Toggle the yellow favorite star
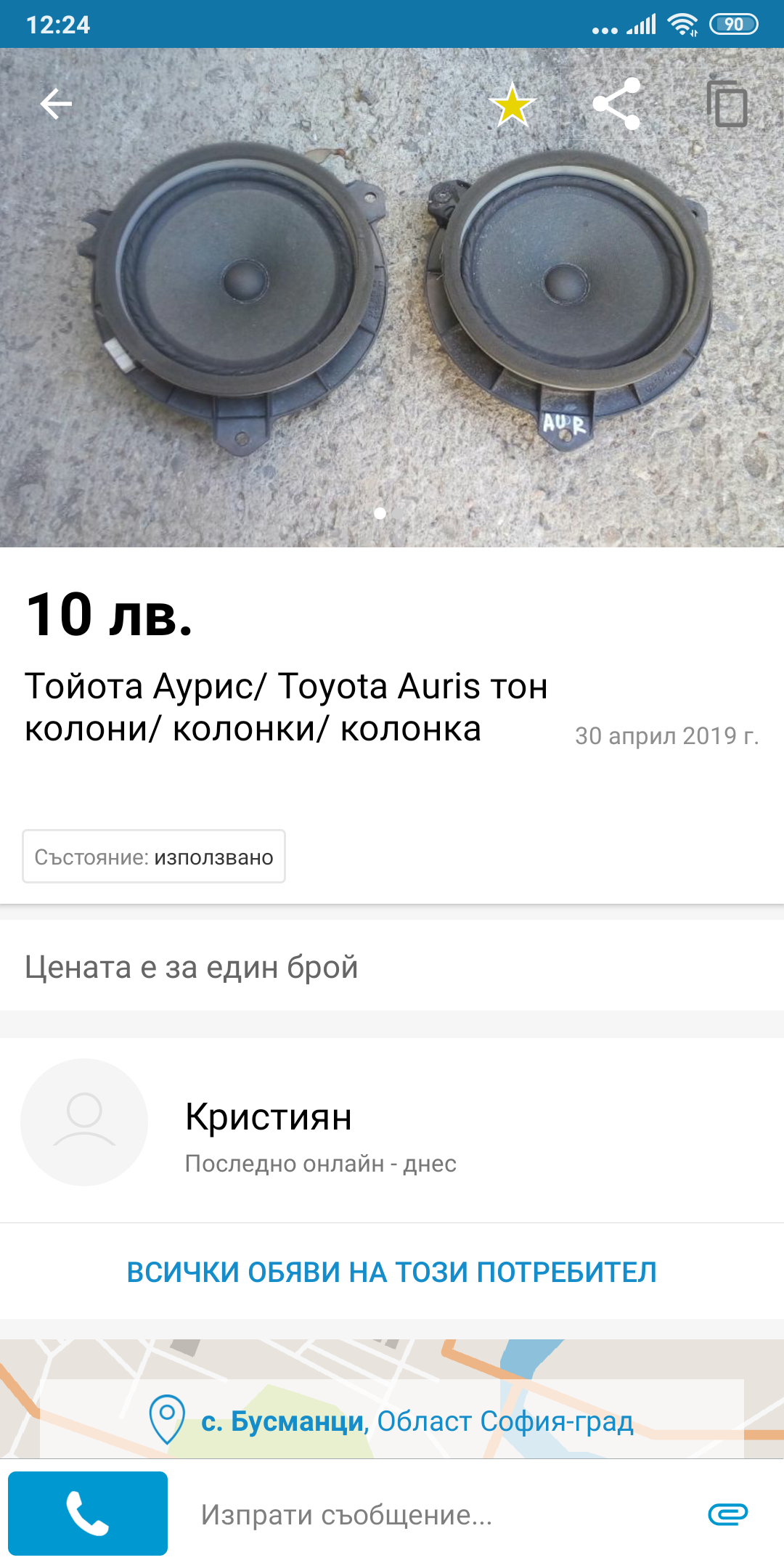This screenshot has height=1568, width=784. click(513, 105)
